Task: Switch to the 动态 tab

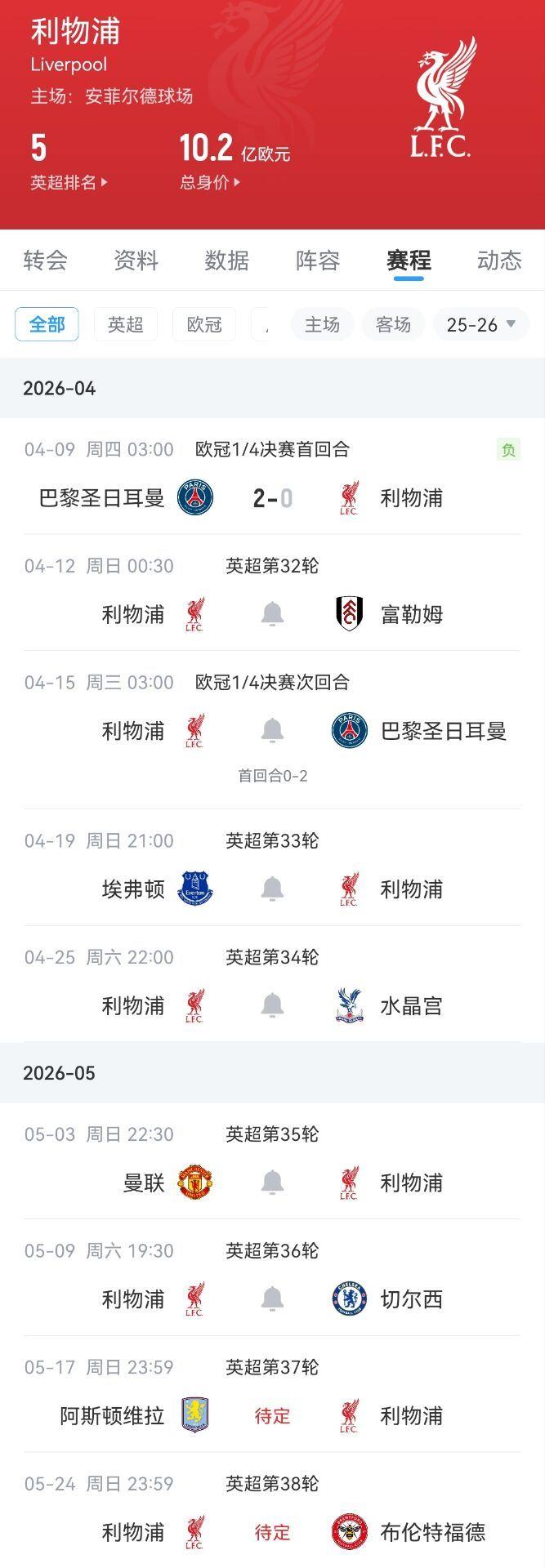Action: (499, 261)
